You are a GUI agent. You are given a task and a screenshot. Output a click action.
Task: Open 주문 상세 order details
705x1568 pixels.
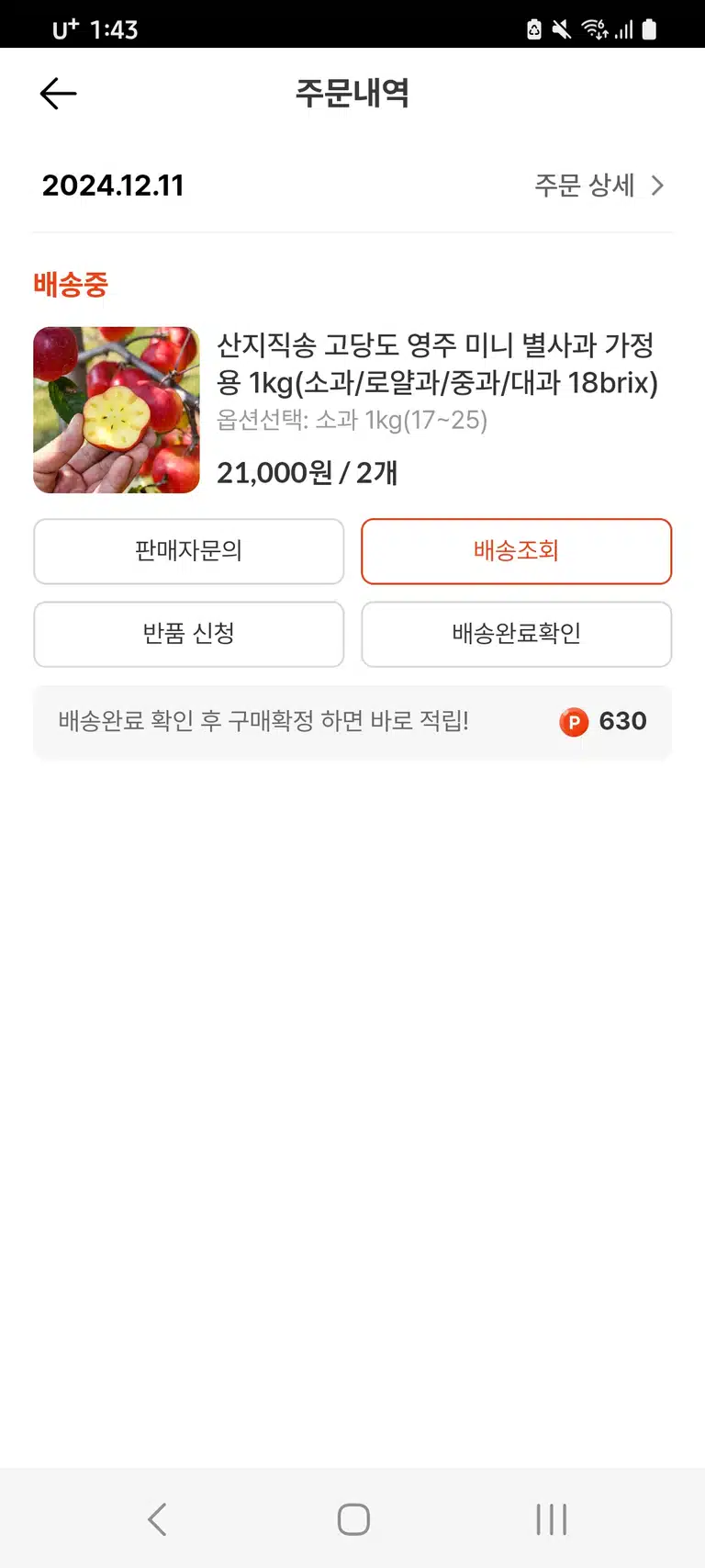[x=599, y=186]
